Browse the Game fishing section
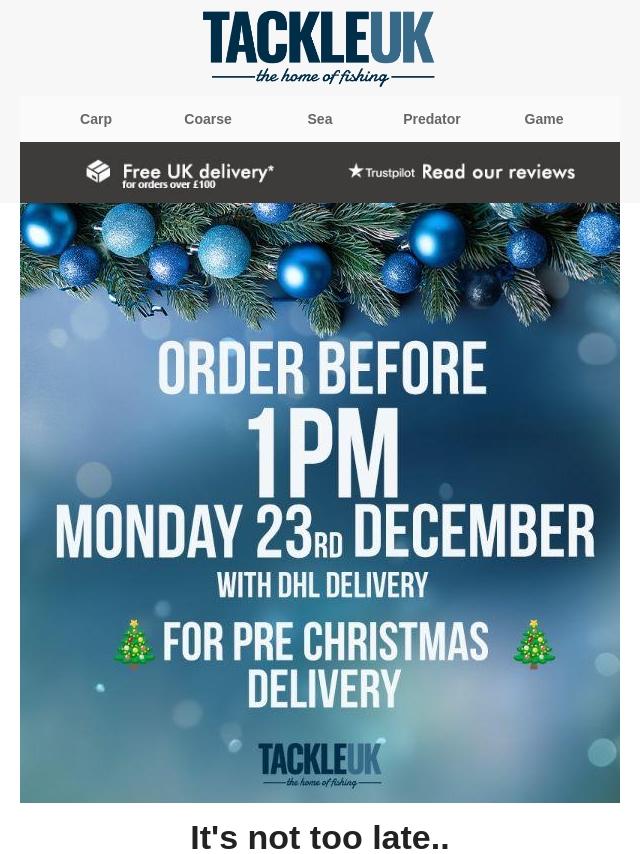This screenshot has height=854, width=640. 544,119
